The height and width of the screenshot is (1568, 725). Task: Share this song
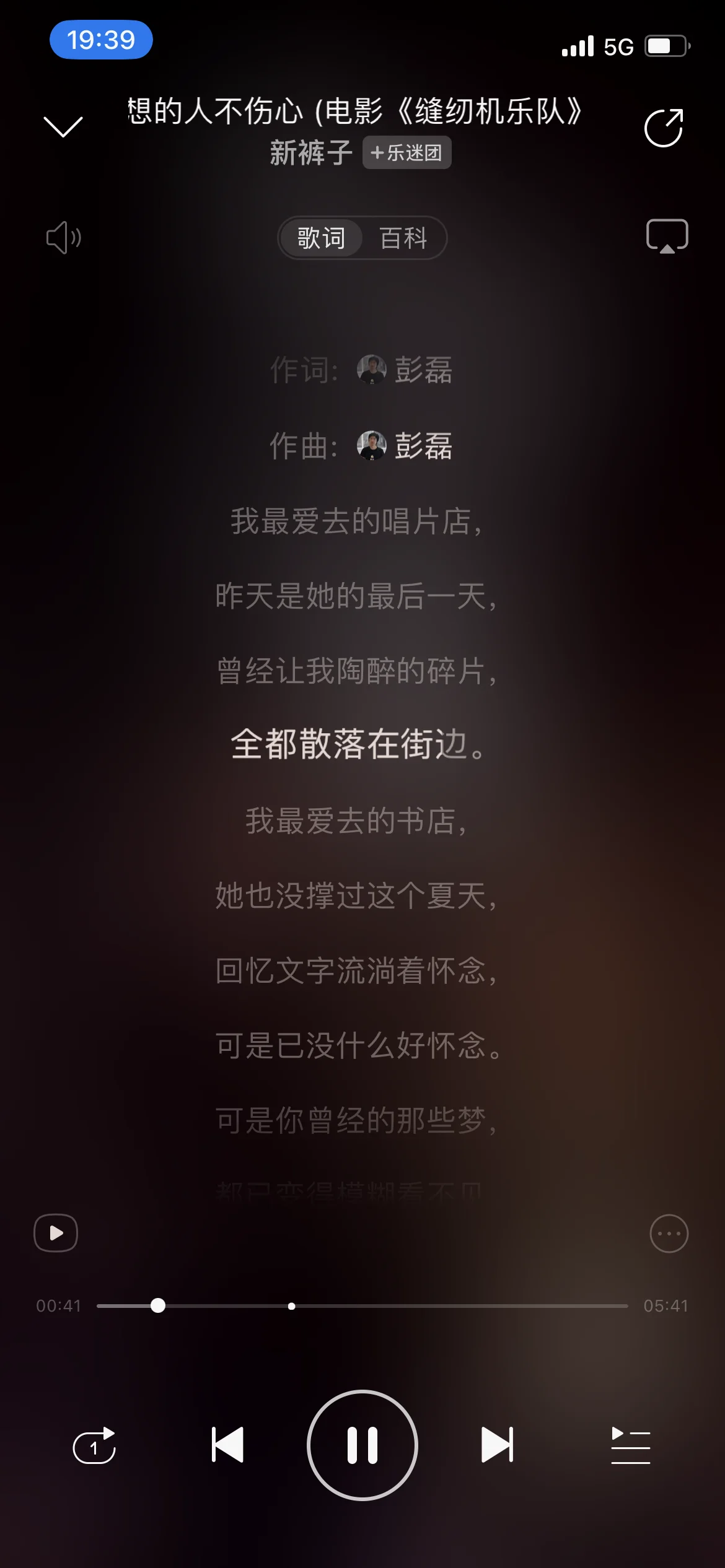click(x=664, y=128)
